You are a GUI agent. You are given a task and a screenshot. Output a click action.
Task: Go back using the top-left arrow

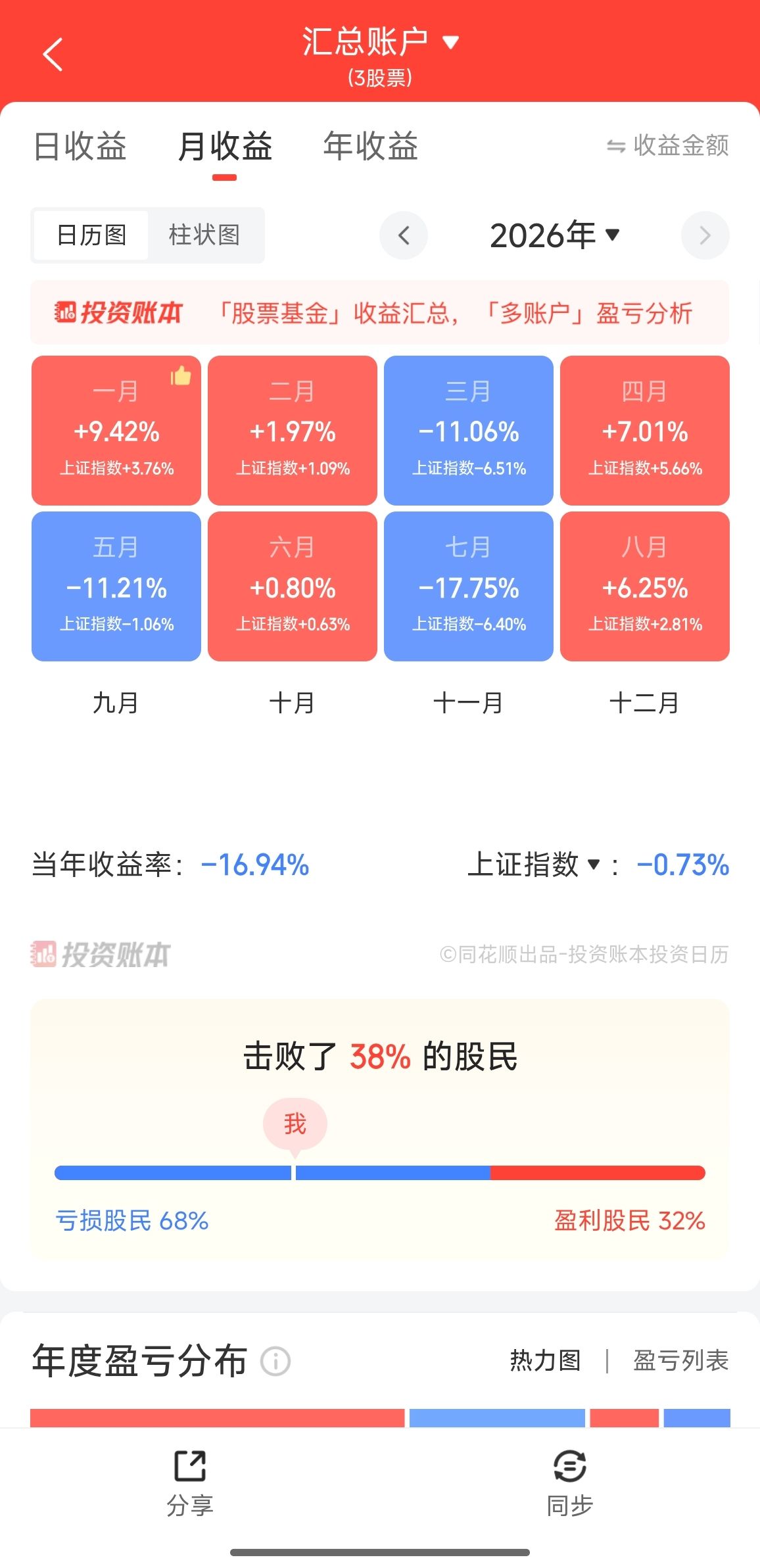point(53,54)
